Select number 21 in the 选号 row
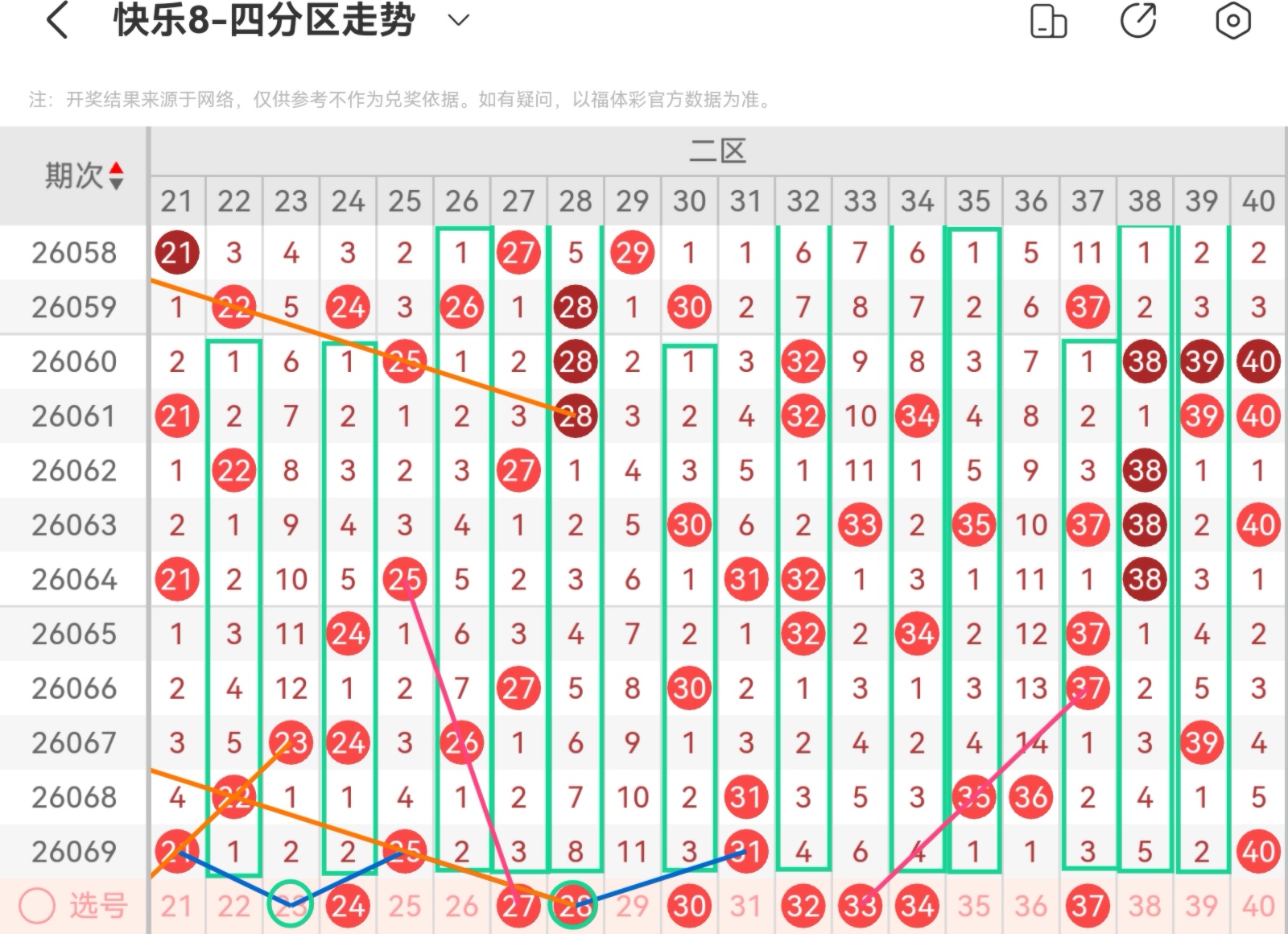Image resolution: width=1288 pixels, height=934 pixels. coord(176,907)
